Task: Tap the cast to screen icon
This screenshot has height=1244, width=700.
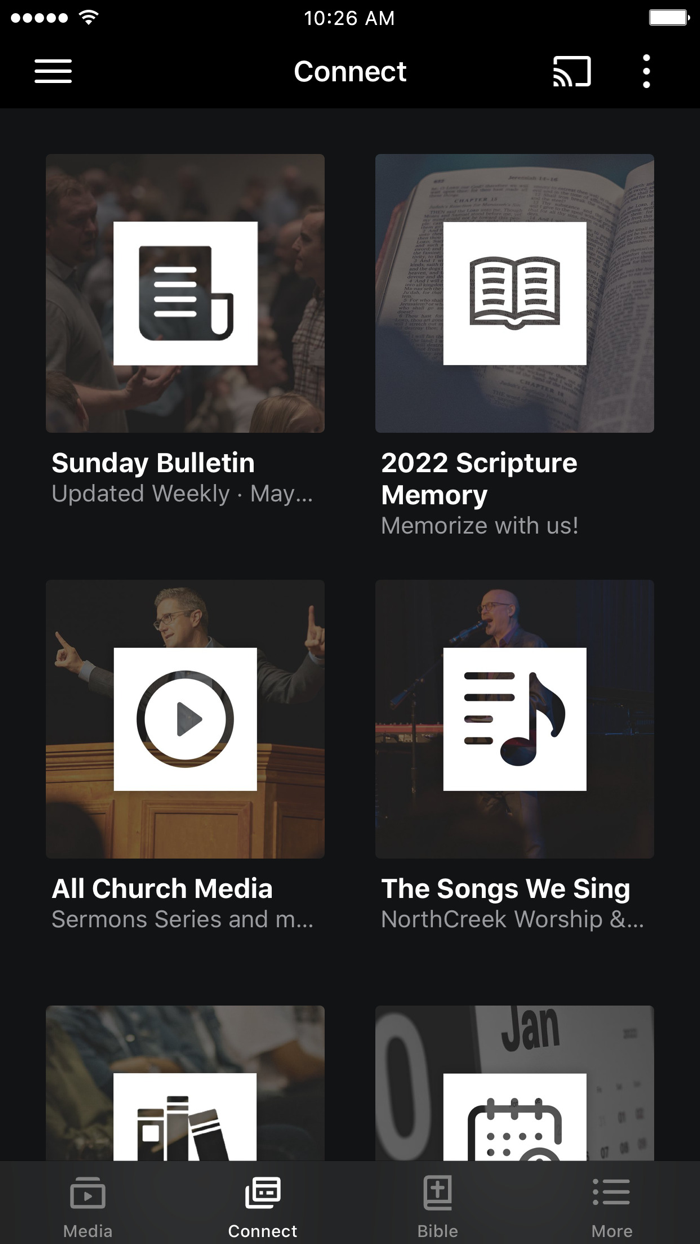Action: (x=572, y=71)
